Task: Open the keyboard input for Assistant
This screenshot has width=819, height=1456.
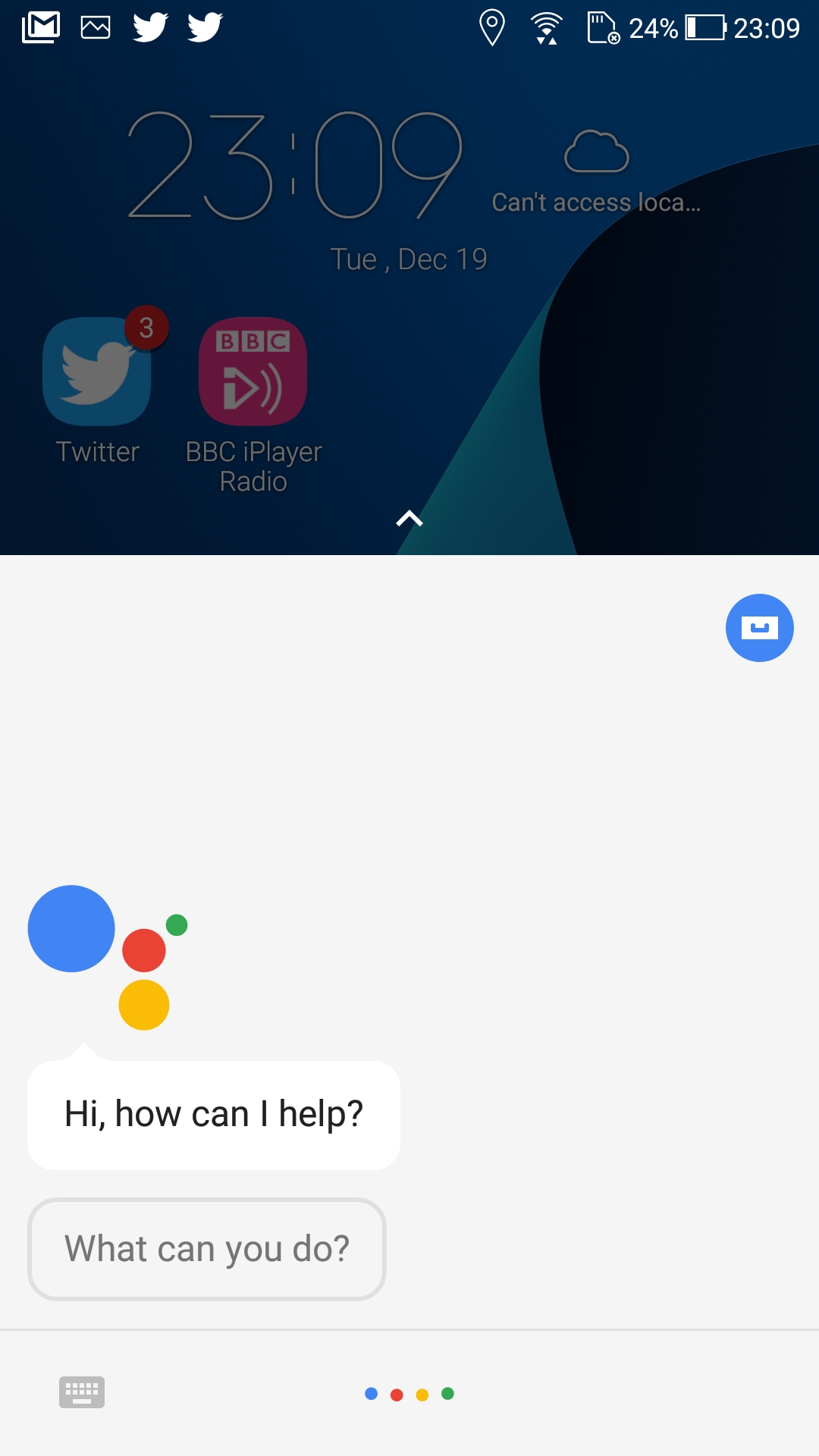Action: 82,1392
